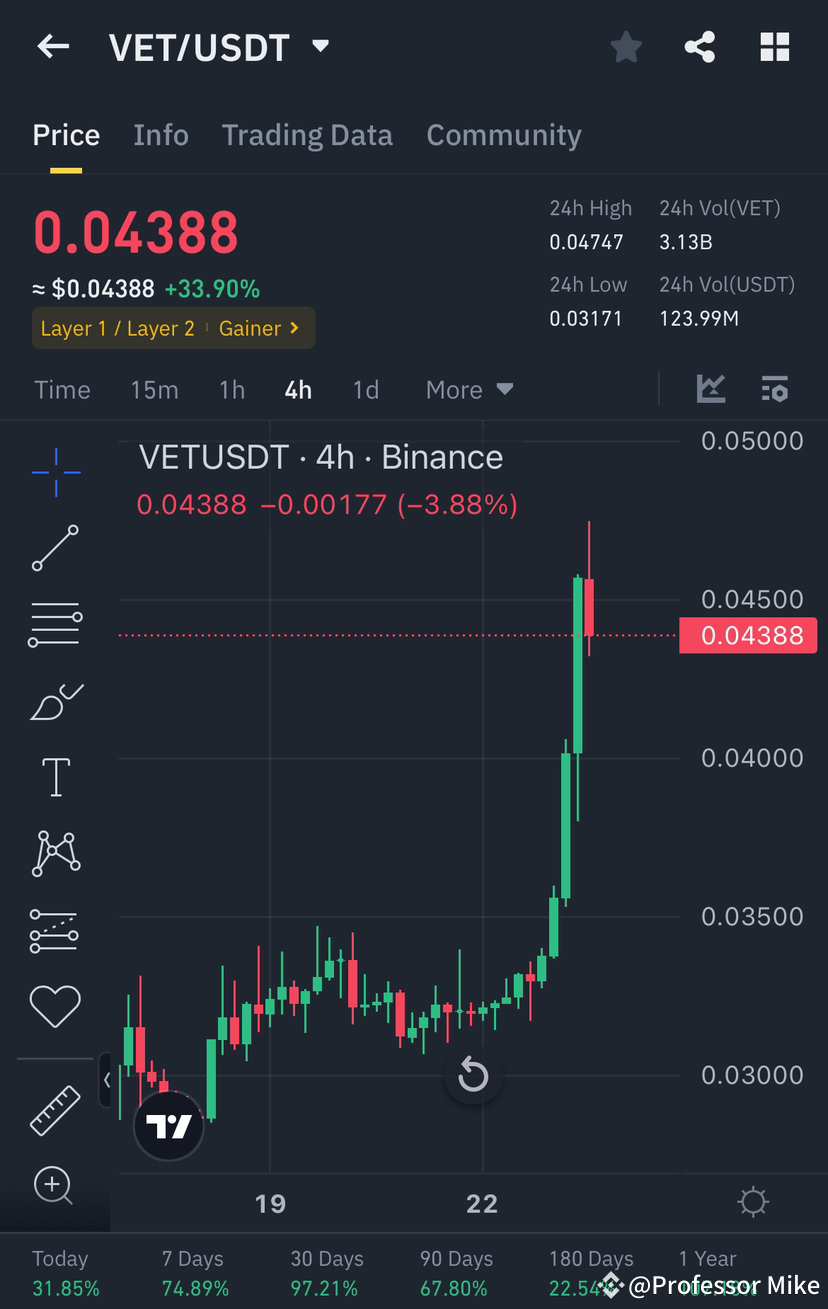Favorite the VET/USDT pair via star
The image size is (828, 1309).
(626, 46)
